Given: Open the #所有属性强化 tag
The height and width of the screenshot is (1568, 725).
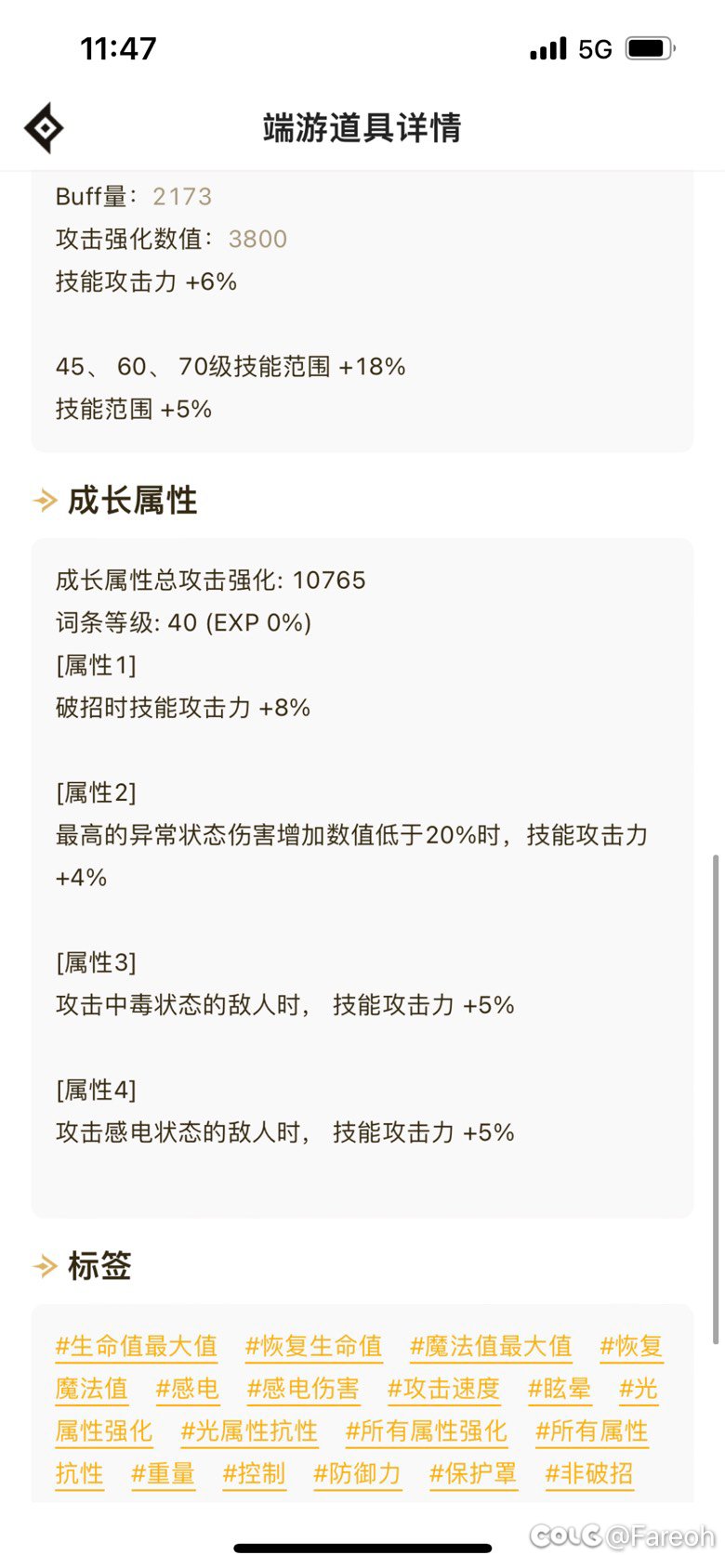Looking at the screenshot, I should (x=427, y=1431).
